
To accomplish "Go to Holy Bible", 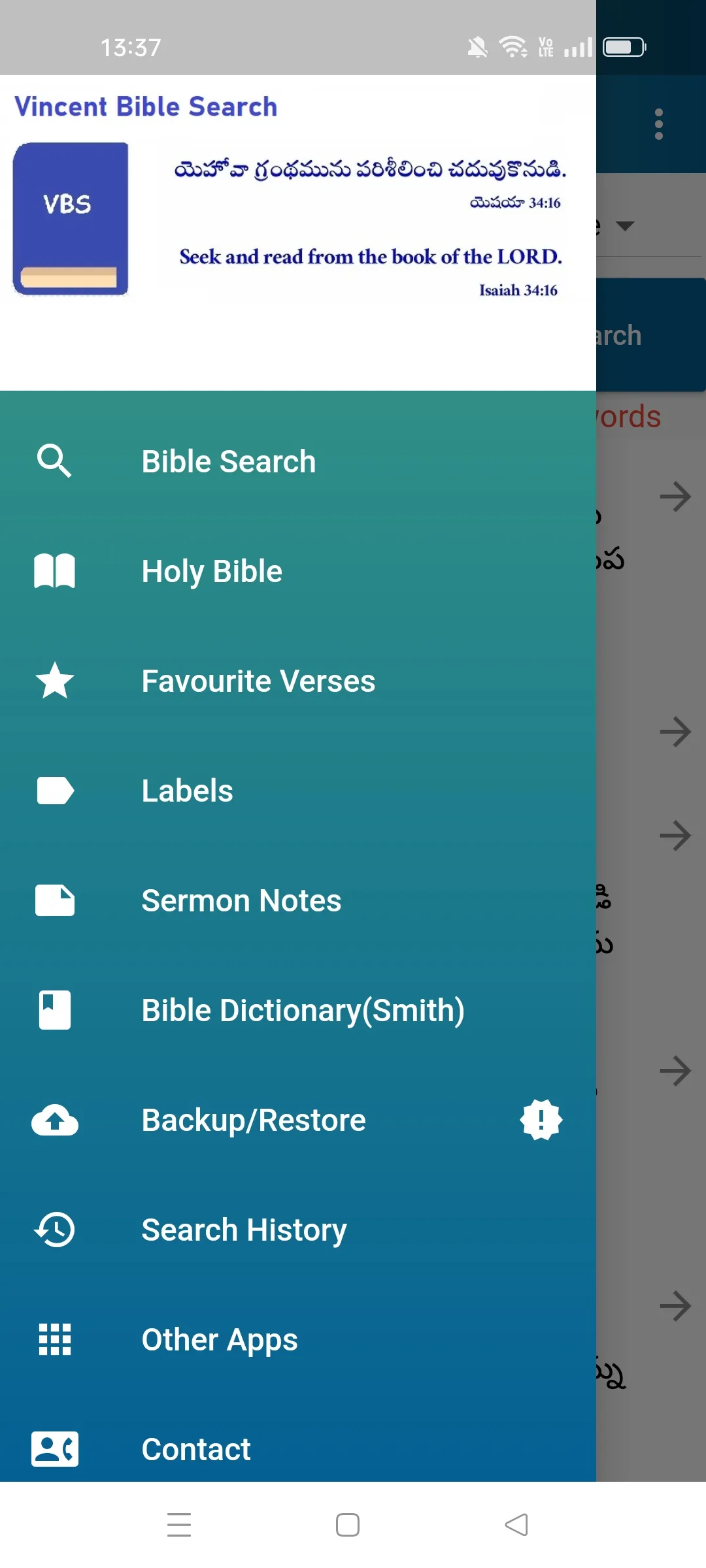I will [212, 571].
